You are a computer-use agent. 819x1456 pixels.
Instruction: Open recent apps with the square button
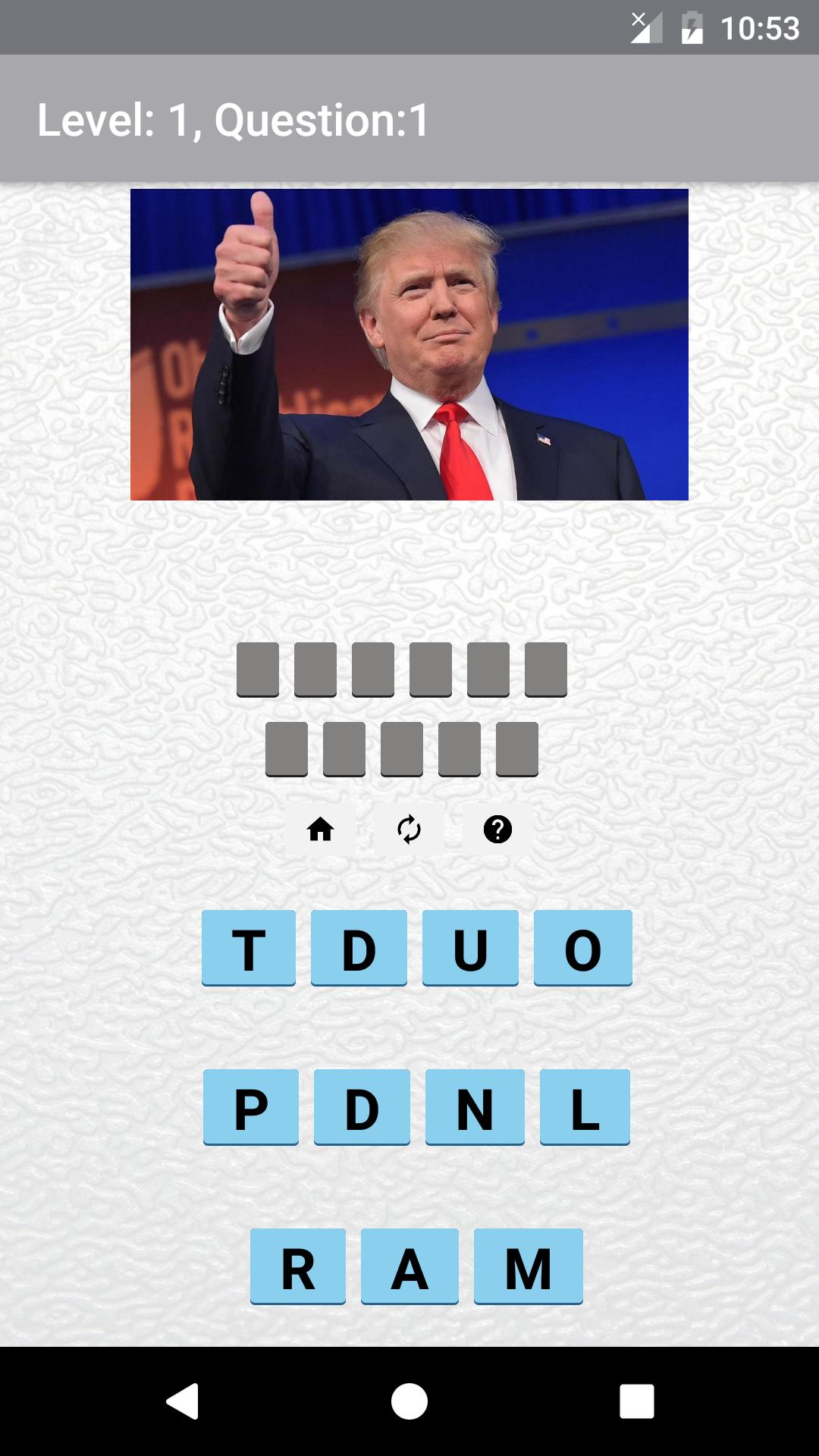[x=637, y=1401]
